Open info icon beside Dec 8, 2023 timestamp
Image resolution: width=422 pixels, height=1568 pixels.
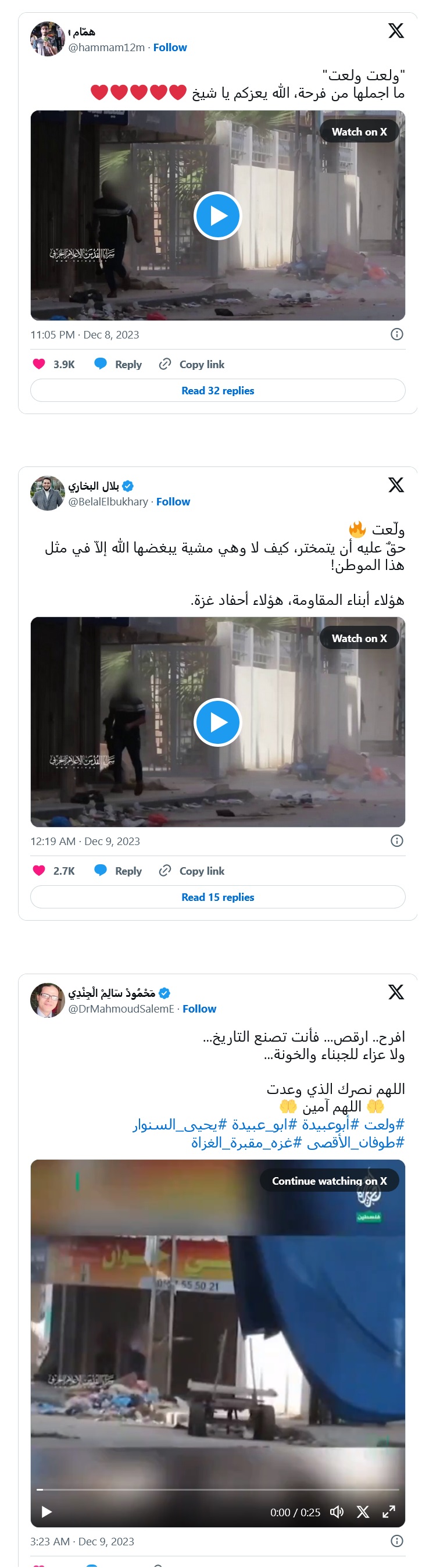396,334
